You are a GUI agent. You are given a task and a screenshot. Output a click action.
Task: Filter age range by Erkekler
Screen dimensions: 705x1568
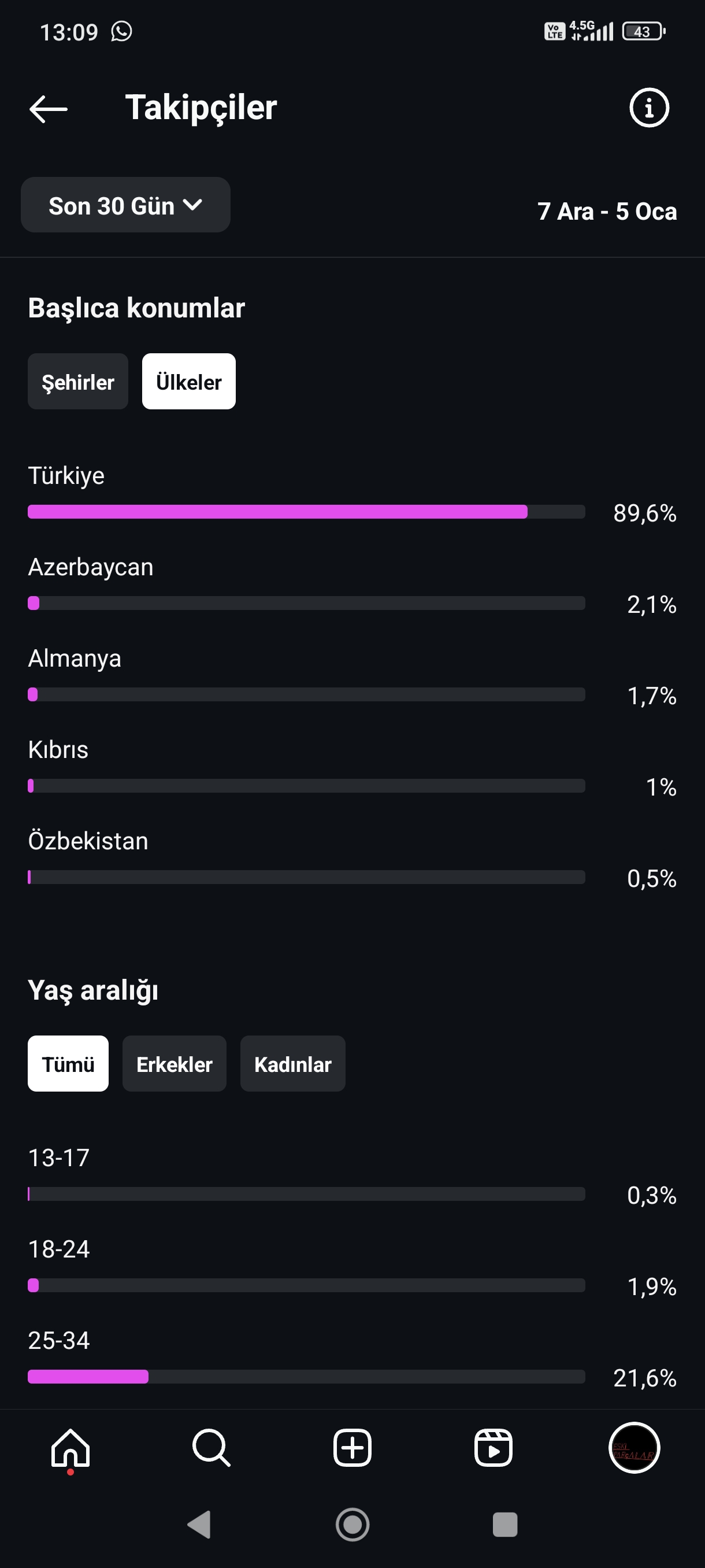pyautogui.click(x=175, y=1063)
